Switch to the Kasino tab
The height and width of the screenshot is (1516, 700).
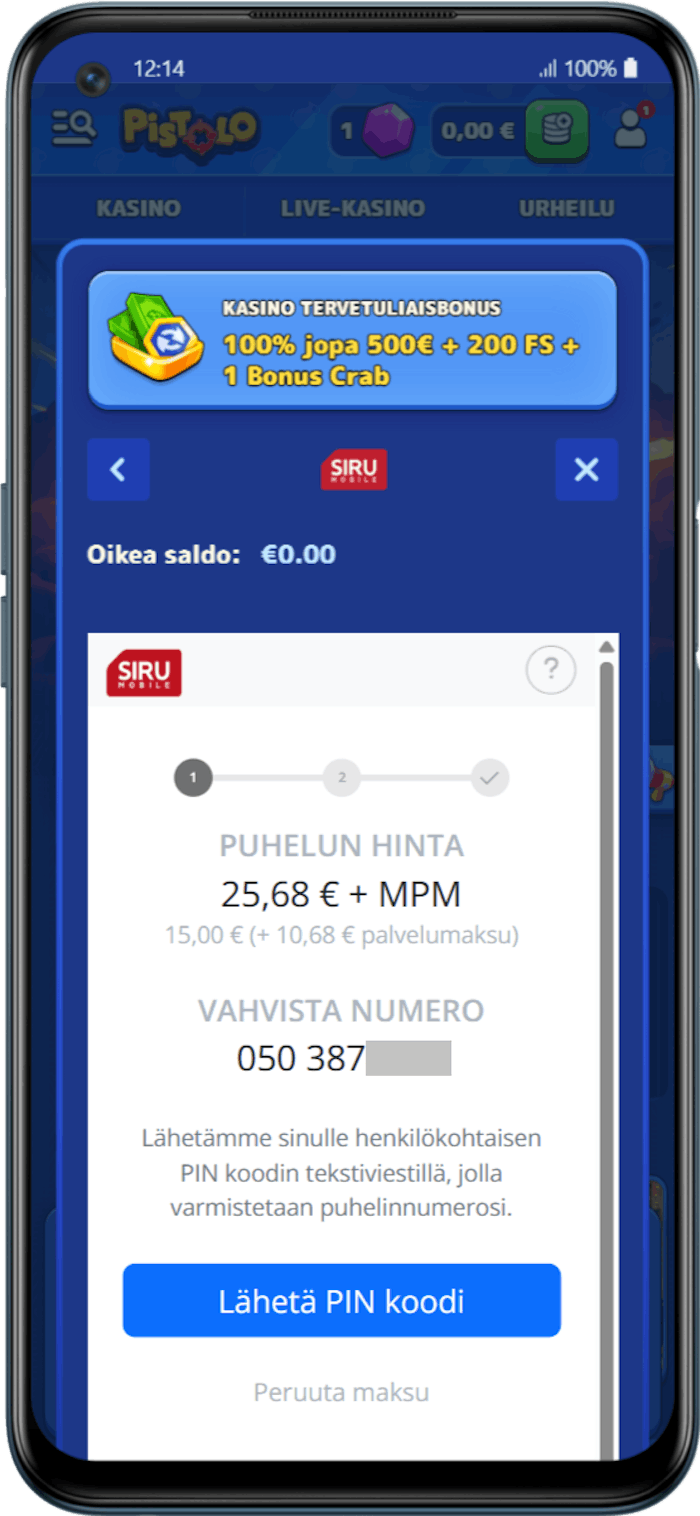coord(138,209)
